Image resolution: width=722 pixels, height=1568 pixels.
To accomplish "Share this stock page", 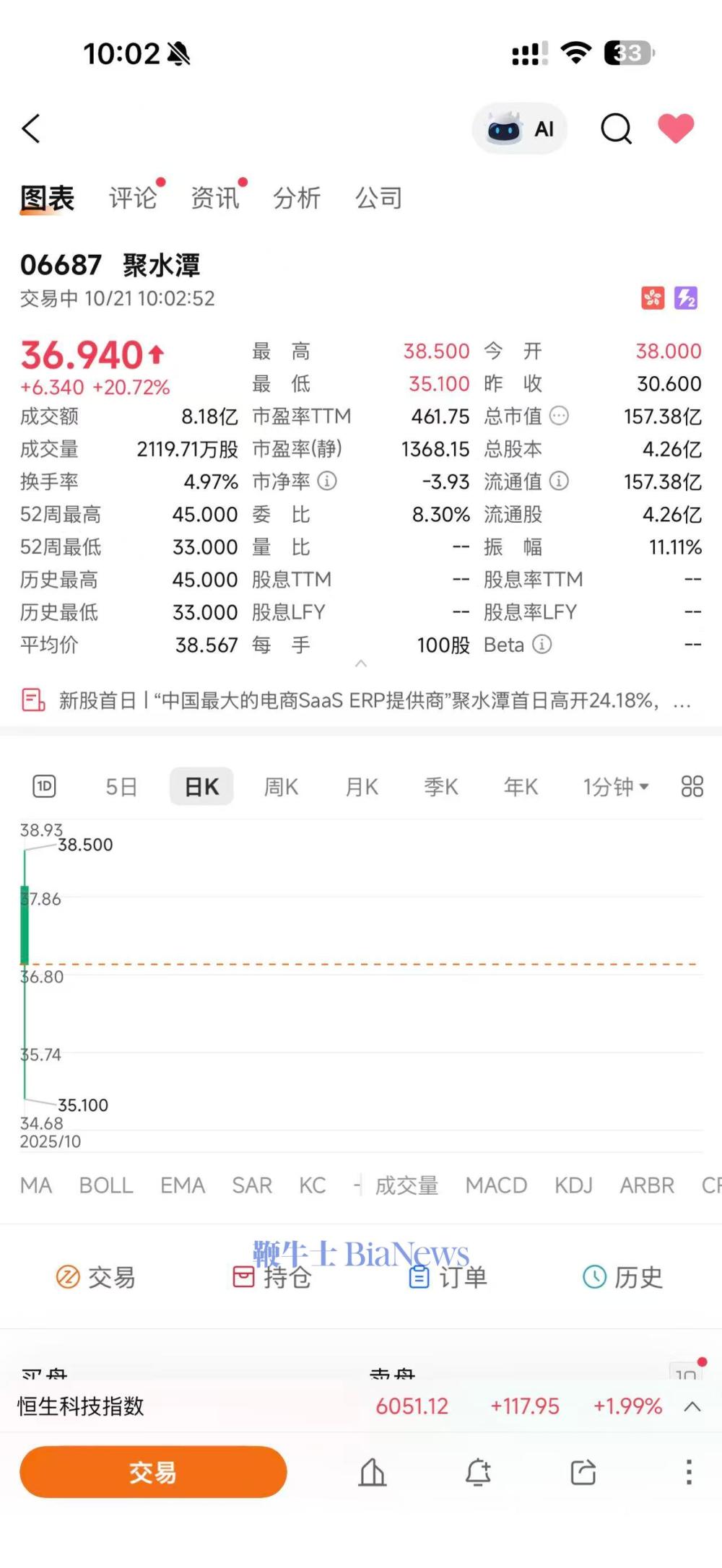I will [x=583, y=1472].
